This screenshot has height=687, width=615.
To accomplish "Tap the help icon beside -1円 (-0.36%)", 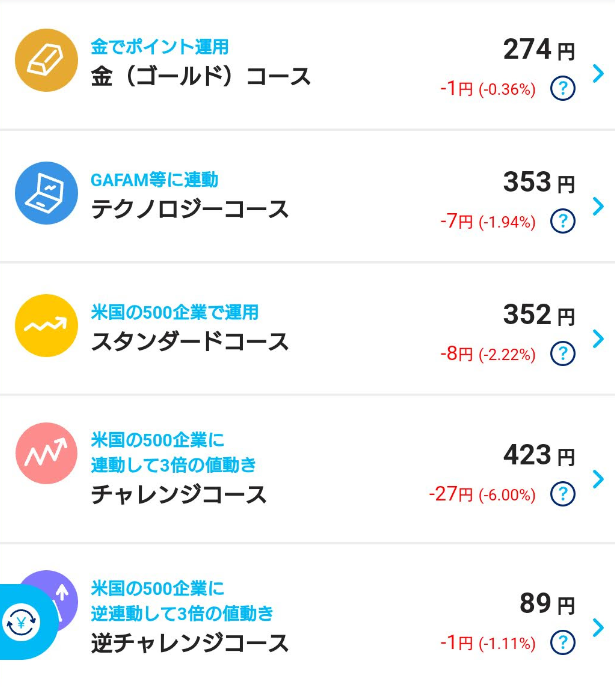I will pos(562,89).
